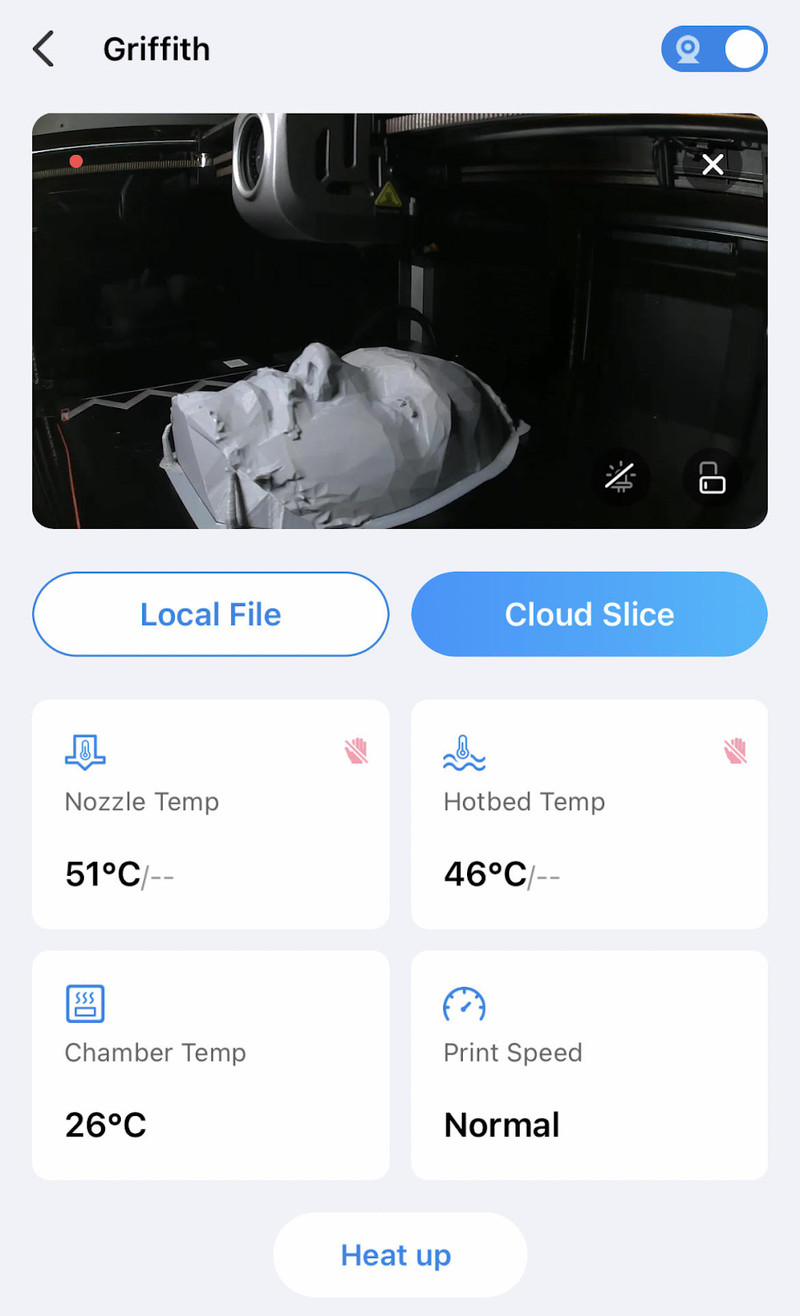
Task: Open the Nozzle Temp card
Action: pos(210,814)
